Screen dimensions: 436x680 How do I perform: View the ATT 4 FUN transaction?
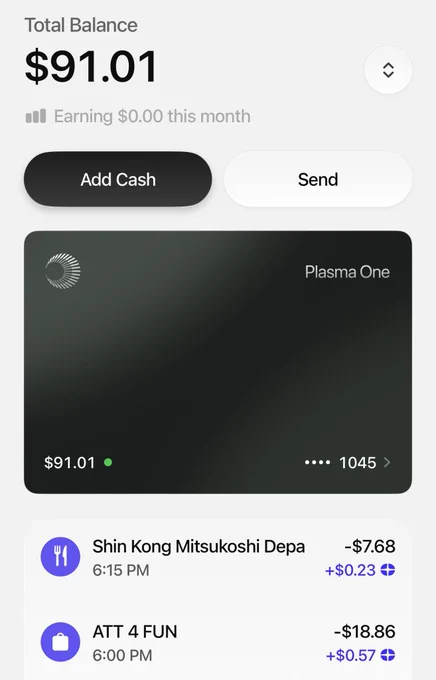click(x=218, y=643)
